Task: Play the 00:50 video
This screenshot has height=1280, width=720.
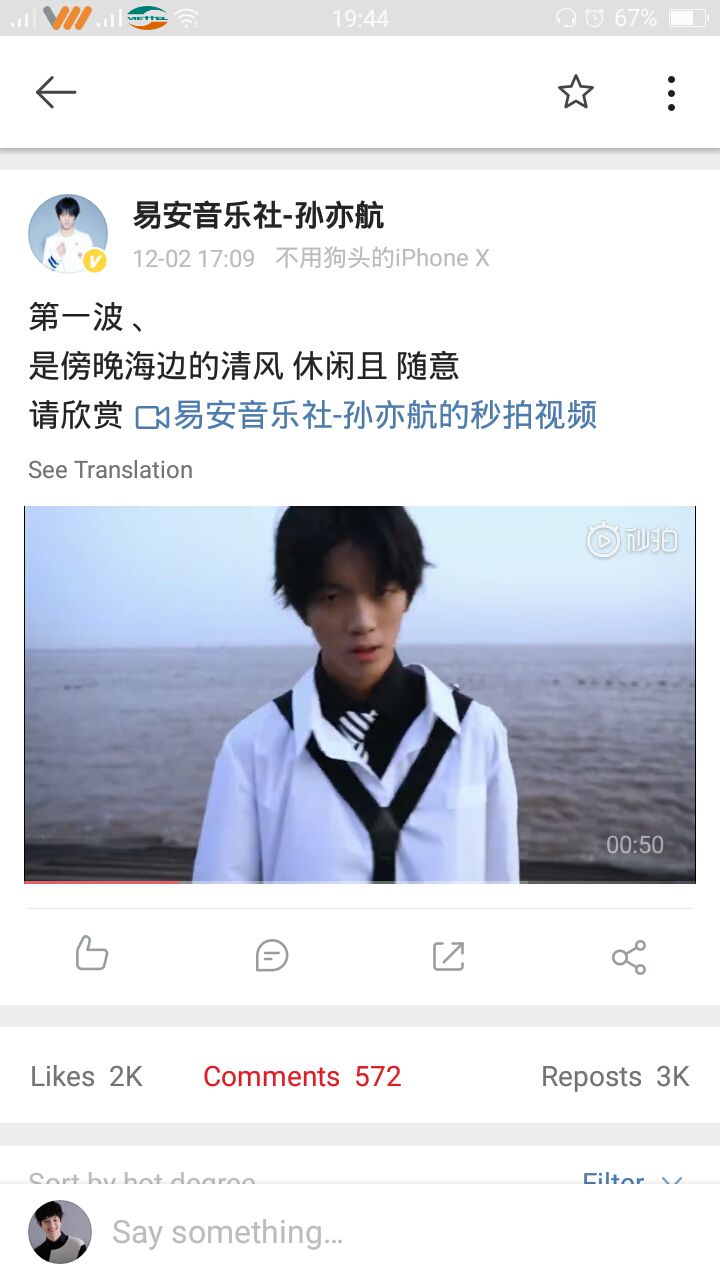Action: 360,694
